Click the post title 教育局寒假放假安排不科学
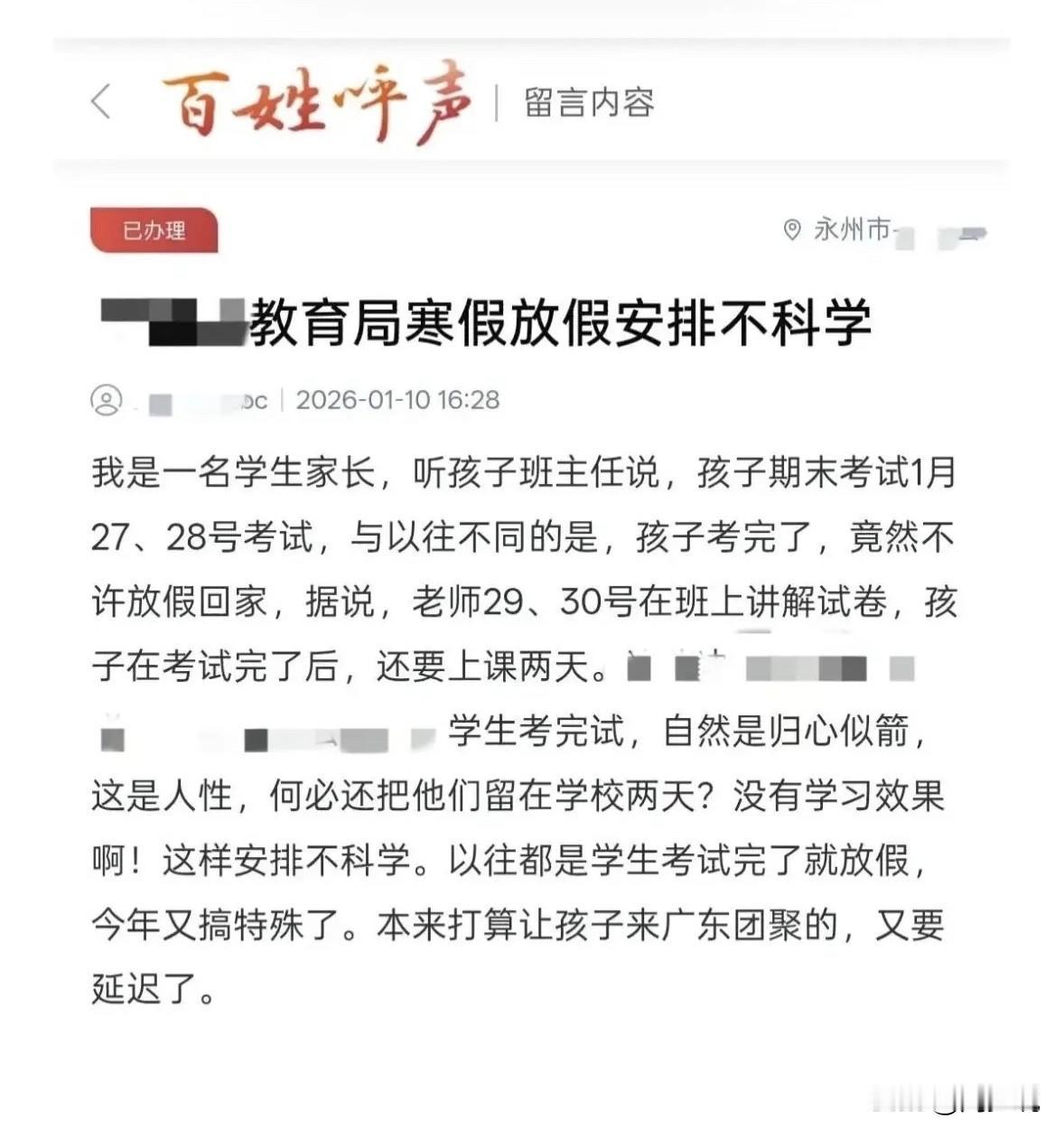The width and height of the screenshot is (1064, 1137). pos(560,321)
